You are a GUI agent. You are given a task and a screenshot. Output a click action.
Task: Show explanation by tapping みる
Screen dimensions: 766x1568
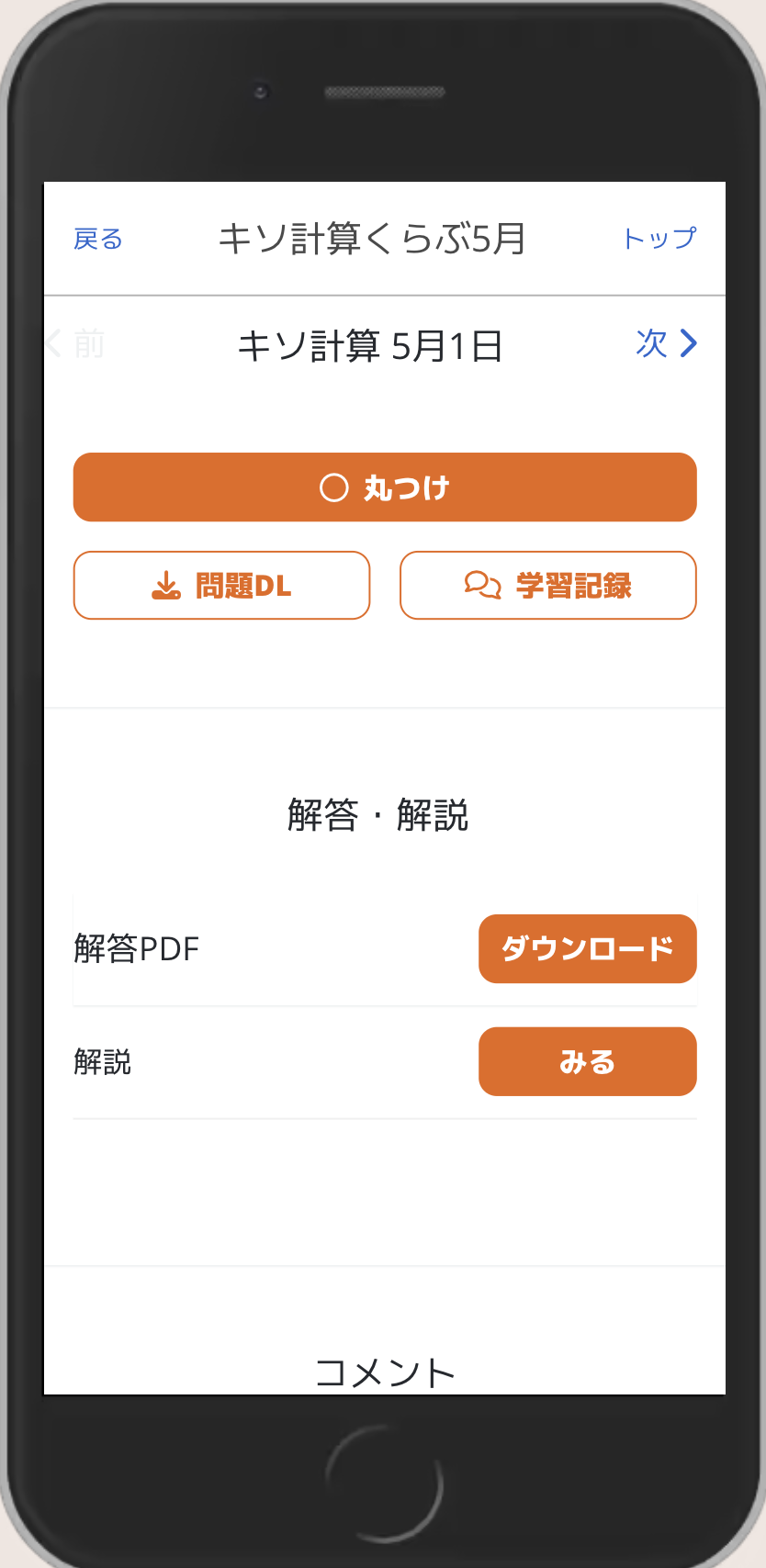tap(587, 1061)
